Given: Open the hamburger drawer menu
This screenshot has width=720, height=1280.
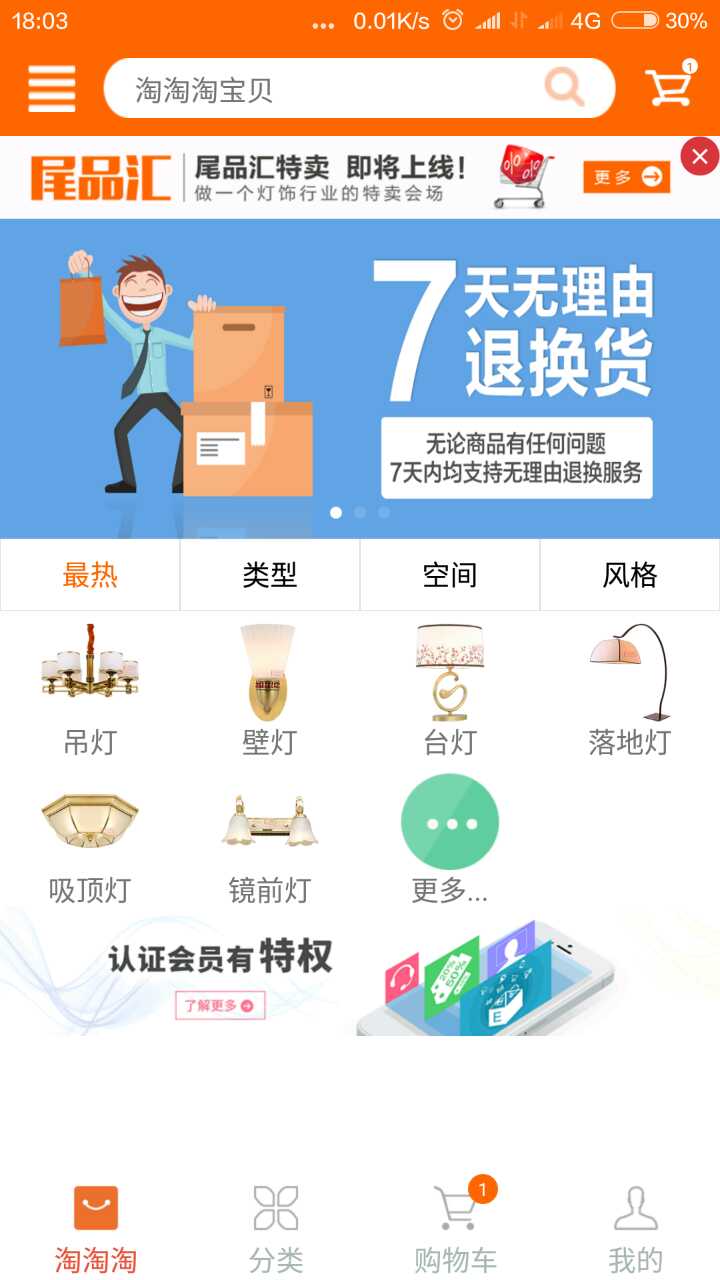Looking at the screenshot, I should click(52, 89).
